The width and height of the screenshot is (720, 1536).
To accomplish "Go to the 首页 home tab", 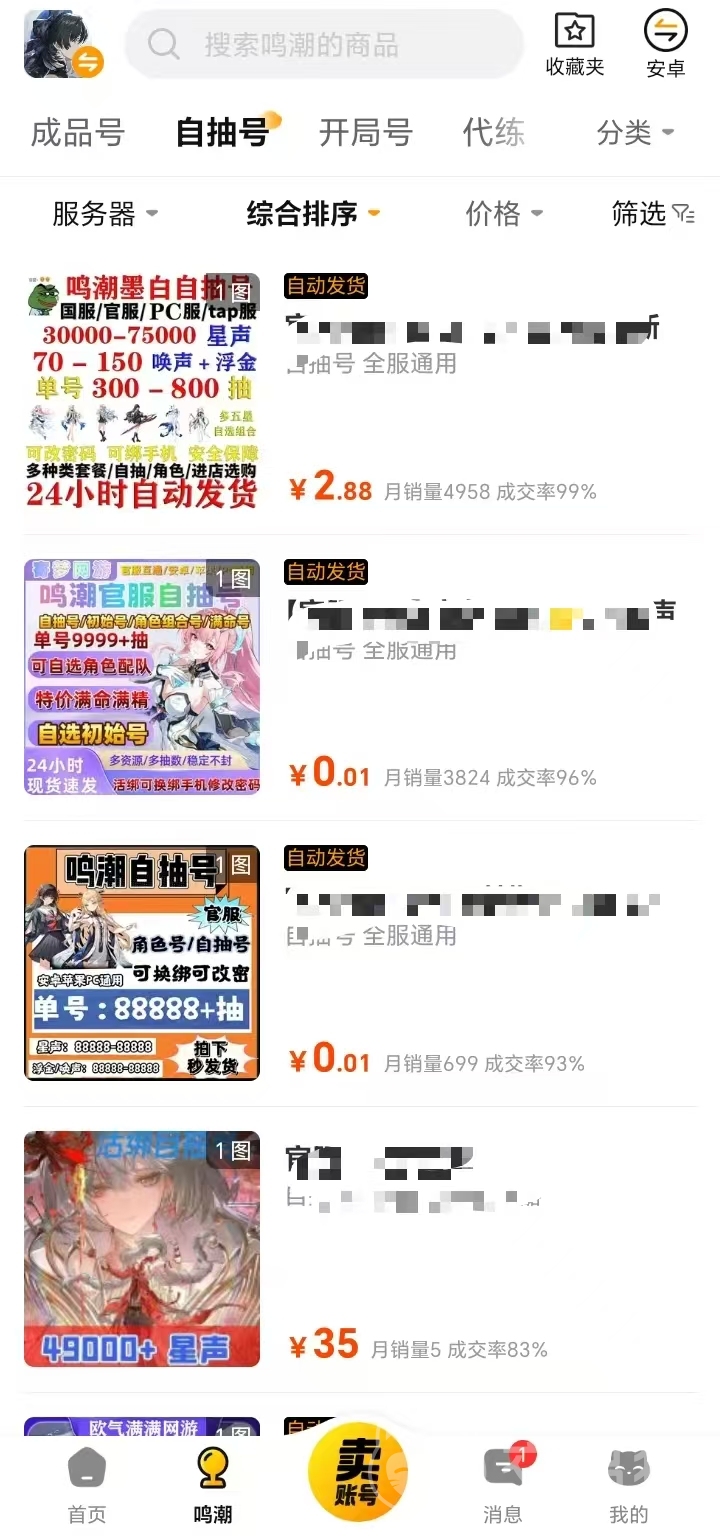I will [x=87, y=1486].
